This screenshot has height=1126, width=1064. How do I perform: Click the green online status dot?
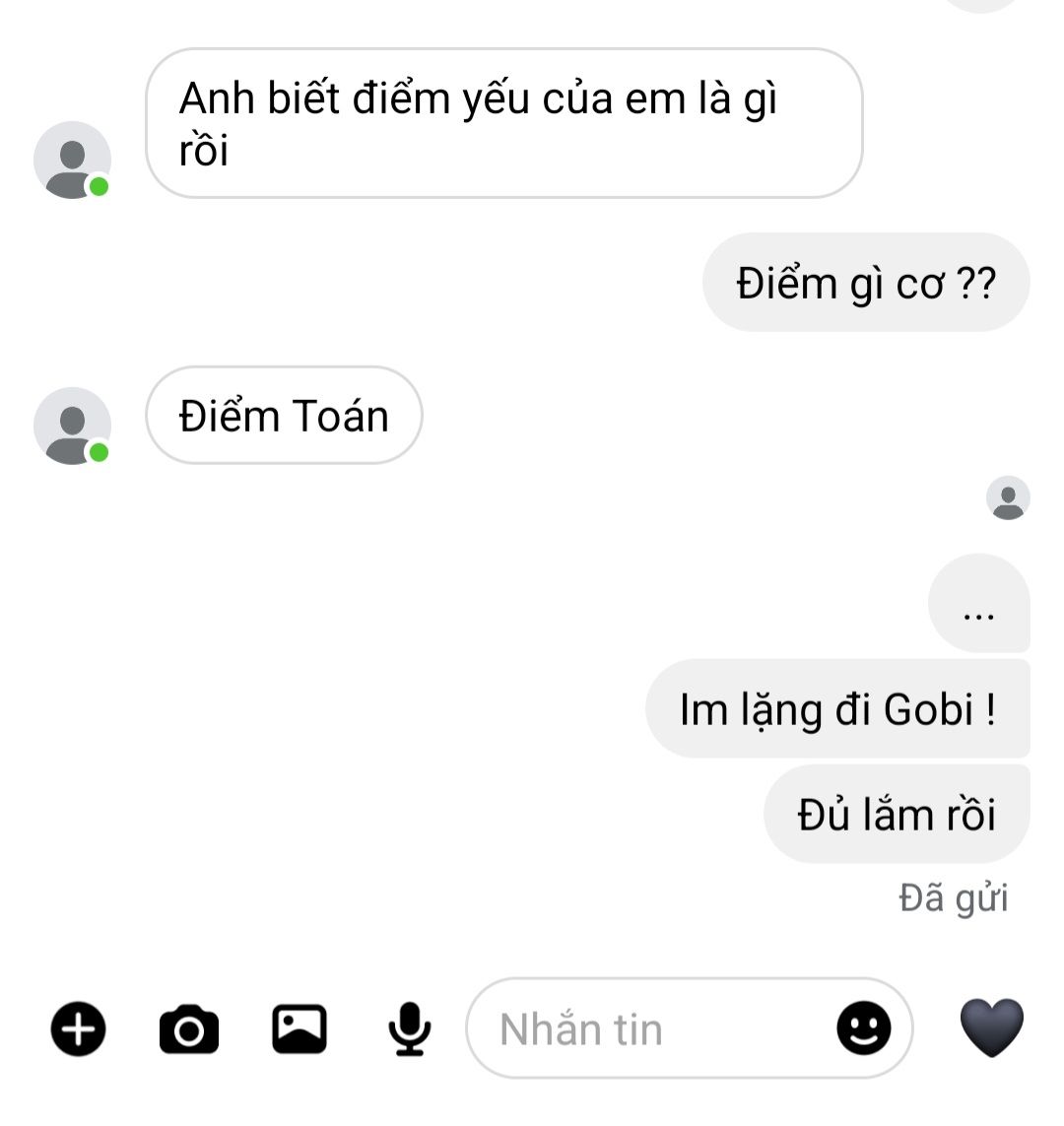[98, 186]
